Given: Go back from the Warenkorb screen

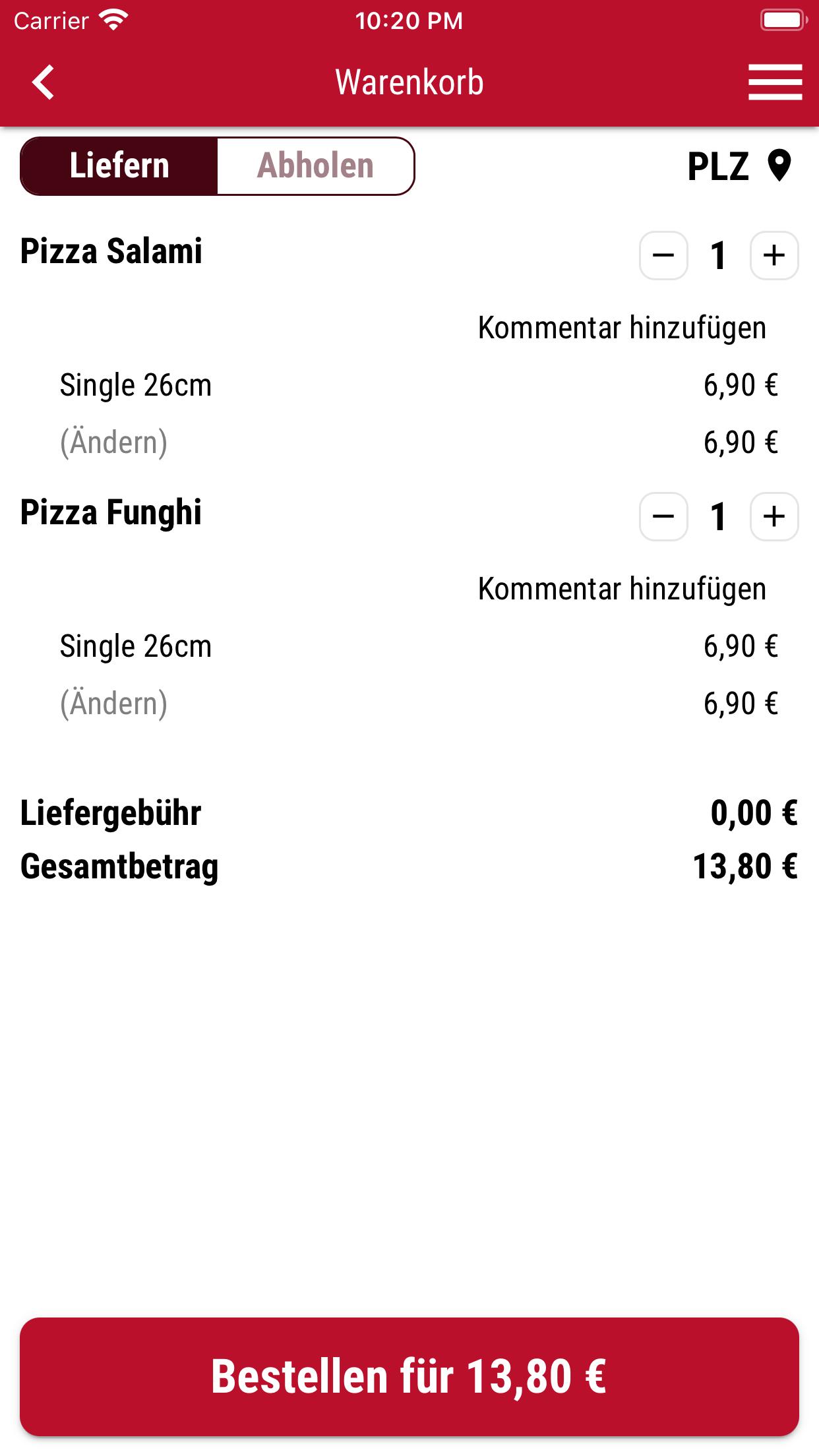Looking at the screenshot, I should [44, 82].
